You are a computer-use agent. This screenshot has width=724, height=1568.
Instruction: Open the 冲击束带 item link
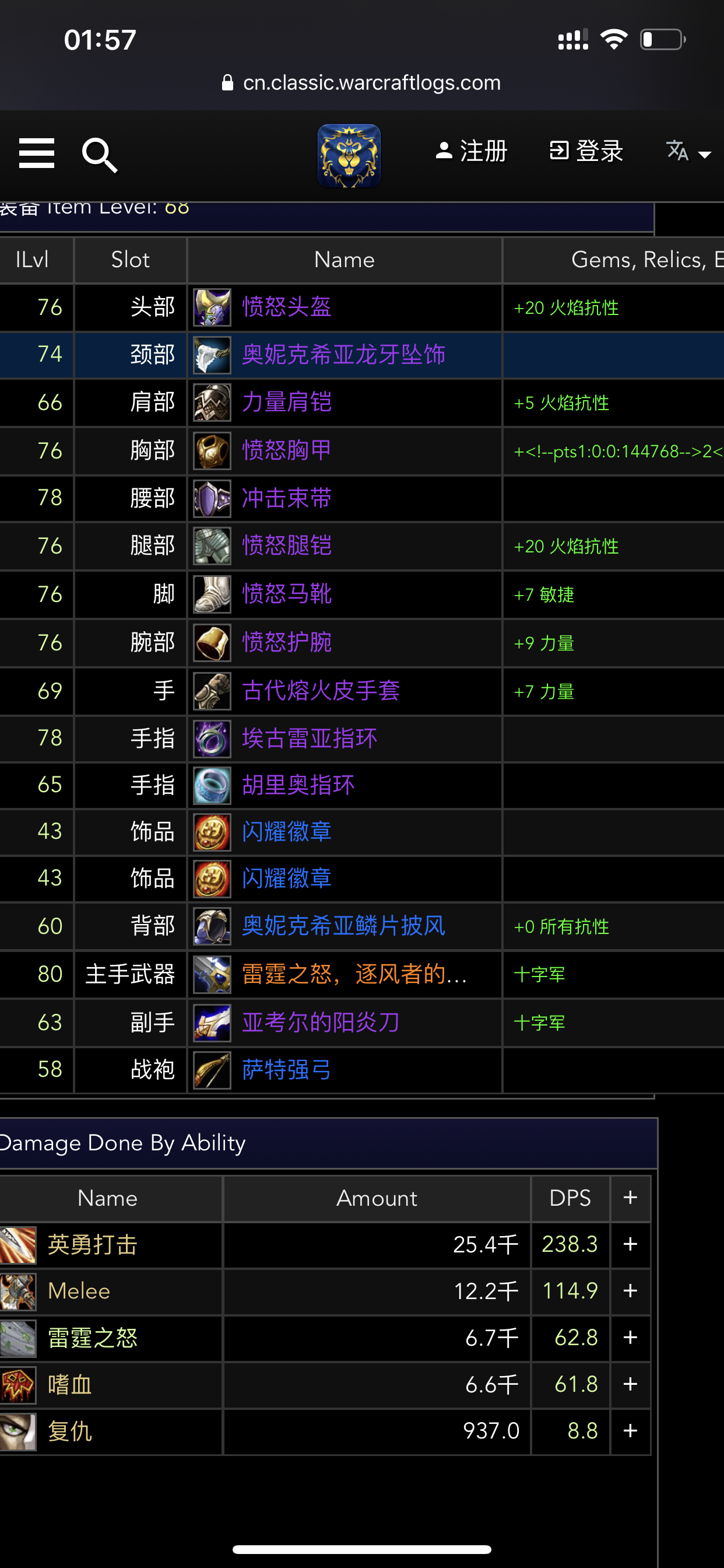tap(287, 499)
